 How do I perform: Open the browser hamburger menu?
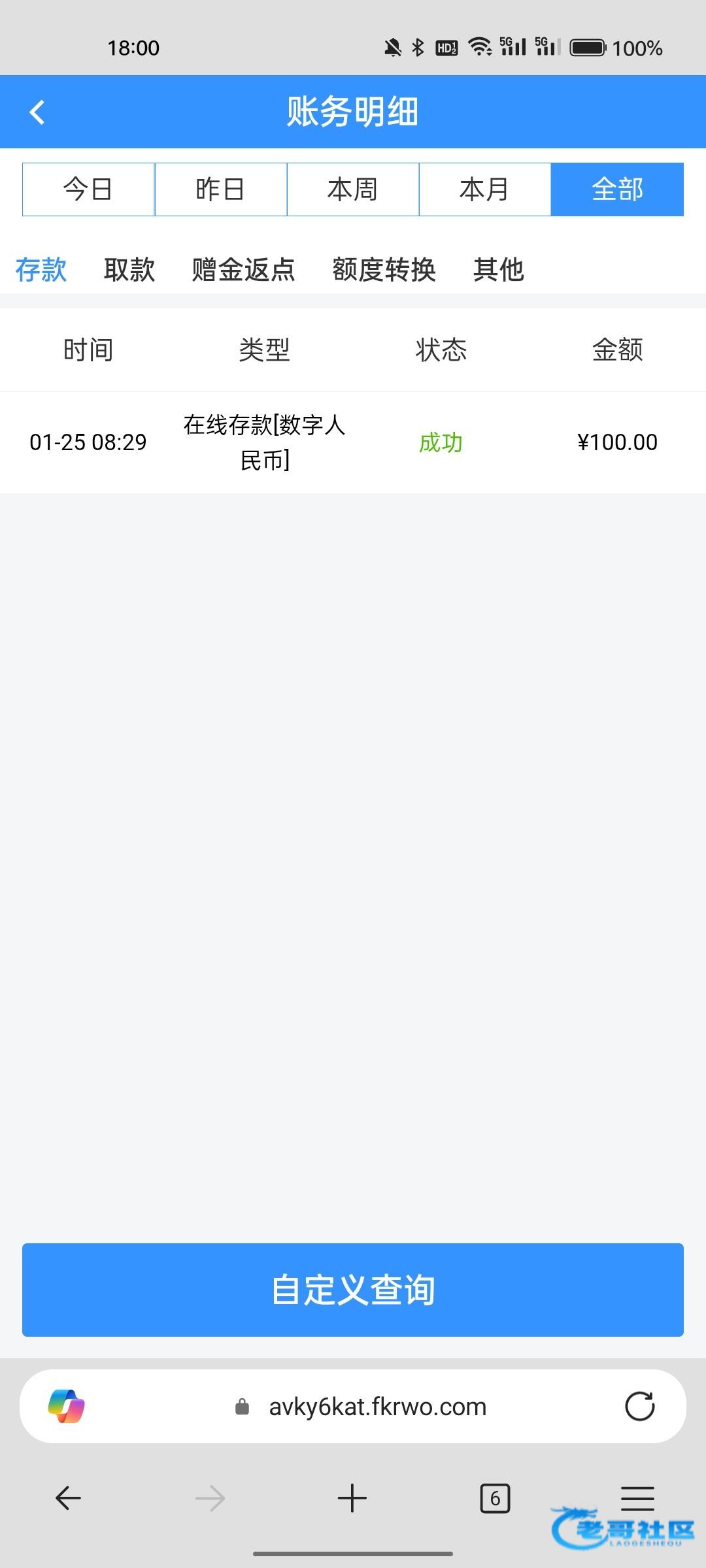[637, 1498]
